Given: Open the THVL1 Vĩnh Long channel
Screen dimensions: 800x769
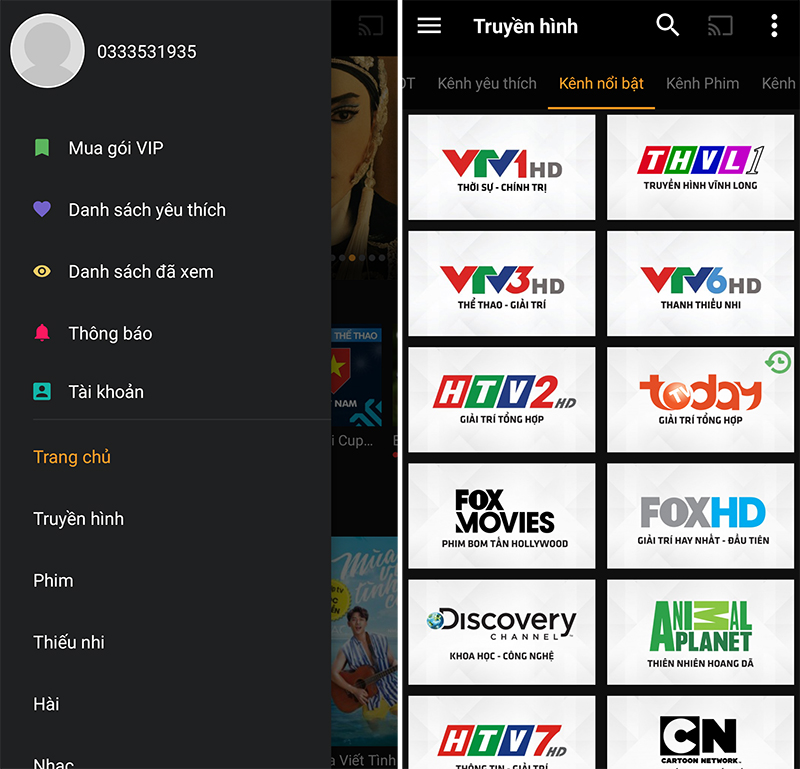Looking at the screenshot, I should tap(700, 168).
